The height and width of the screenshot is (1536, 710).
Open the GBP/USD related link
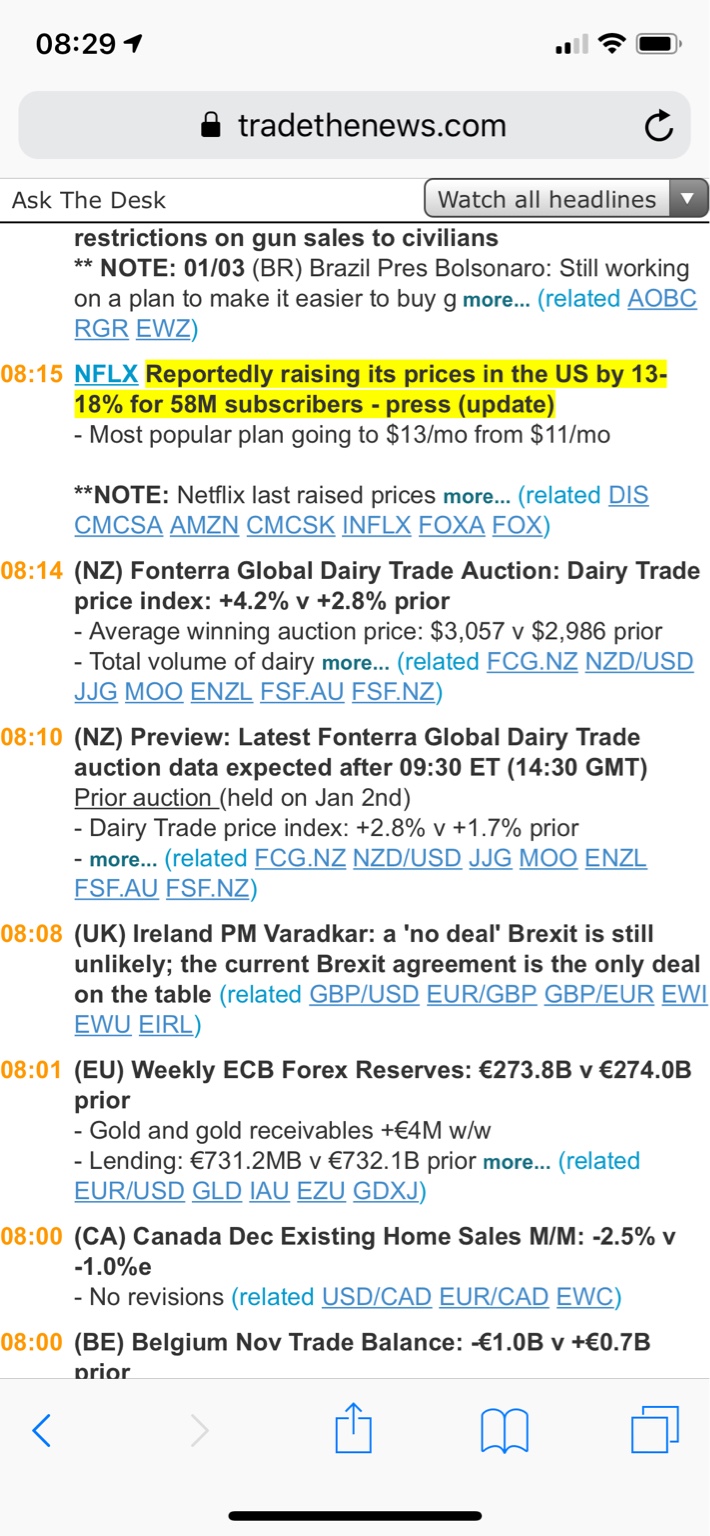click(x=364, y=994)
